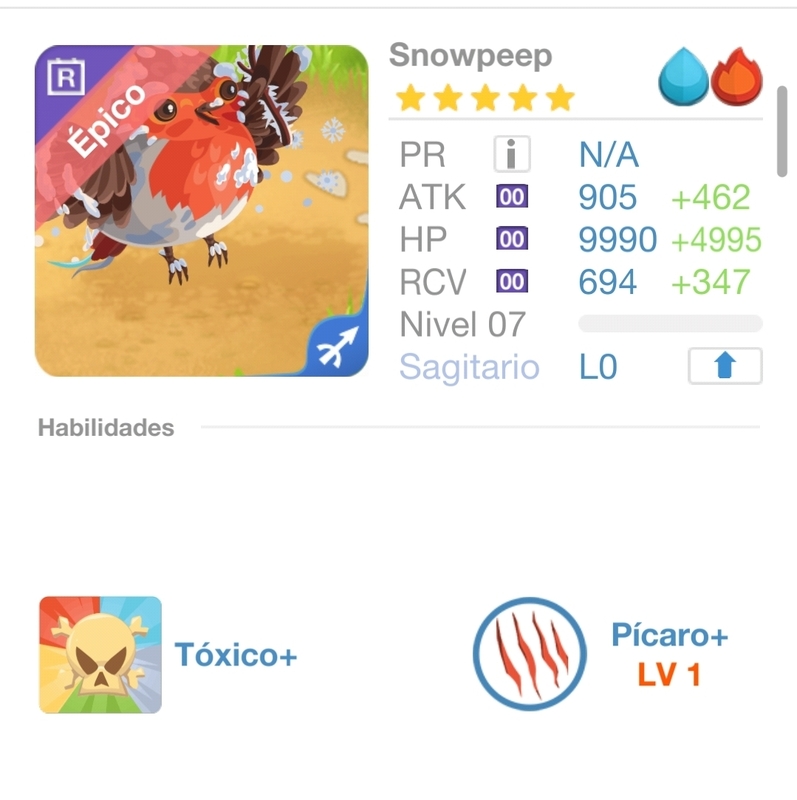
Task: Open the Tóxico+ ability details
Action: 100,655
